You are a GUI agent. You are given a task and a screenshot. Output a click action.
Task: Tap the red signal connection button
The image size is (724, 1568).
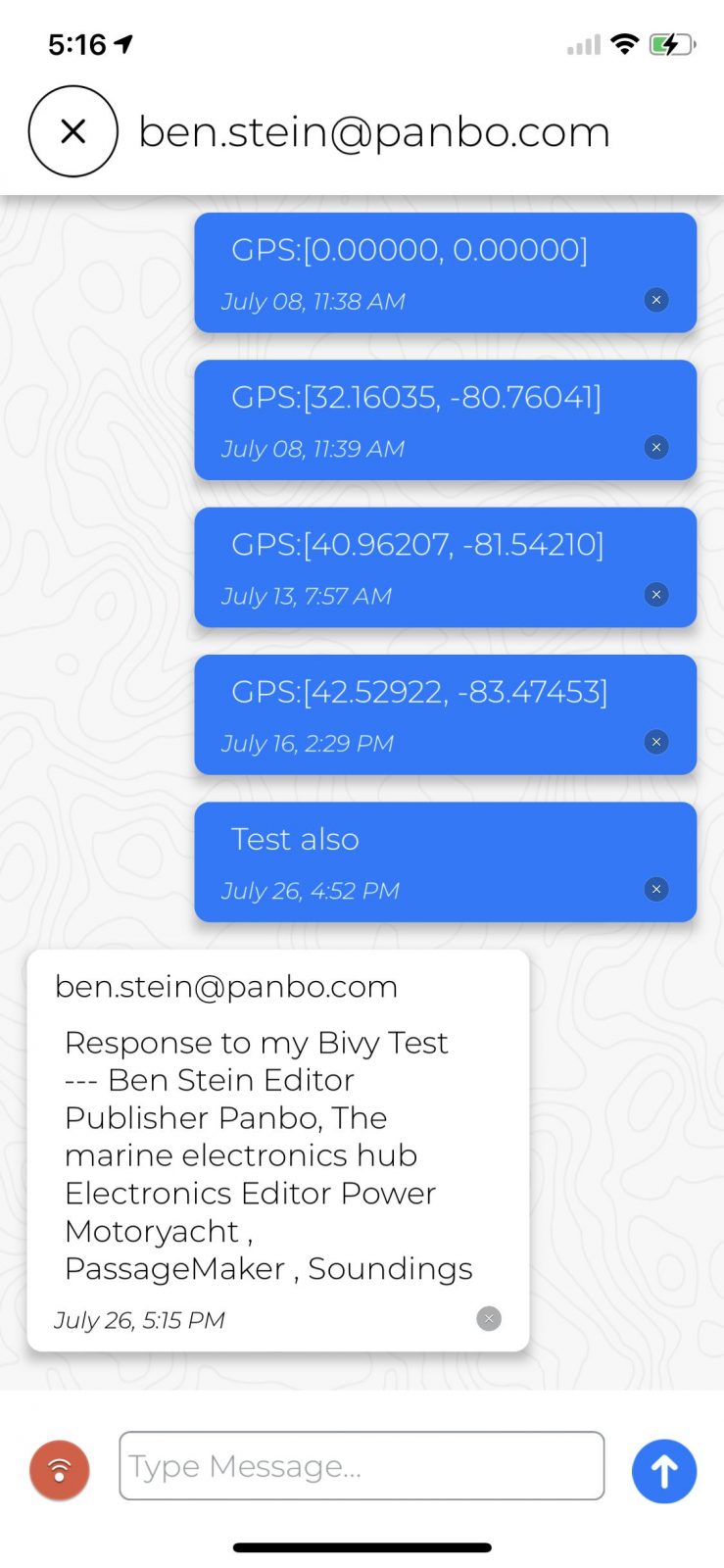(x=60, y=1470)
